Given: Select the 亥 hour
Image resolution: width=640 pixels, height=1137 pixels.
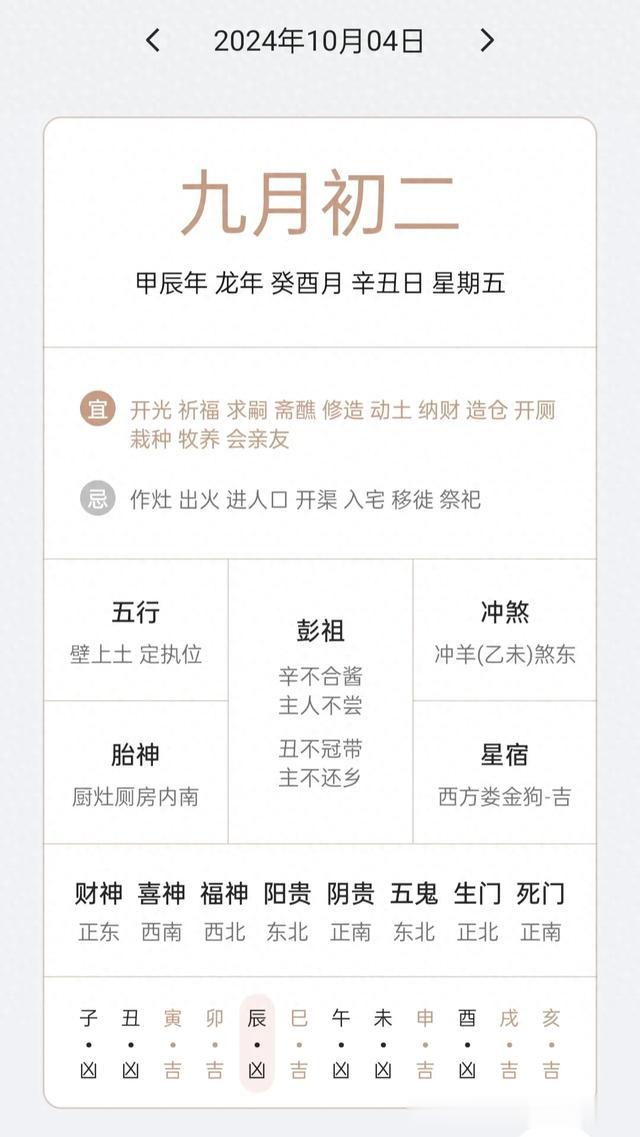Looking at the screenshot, I should 551,1043.
